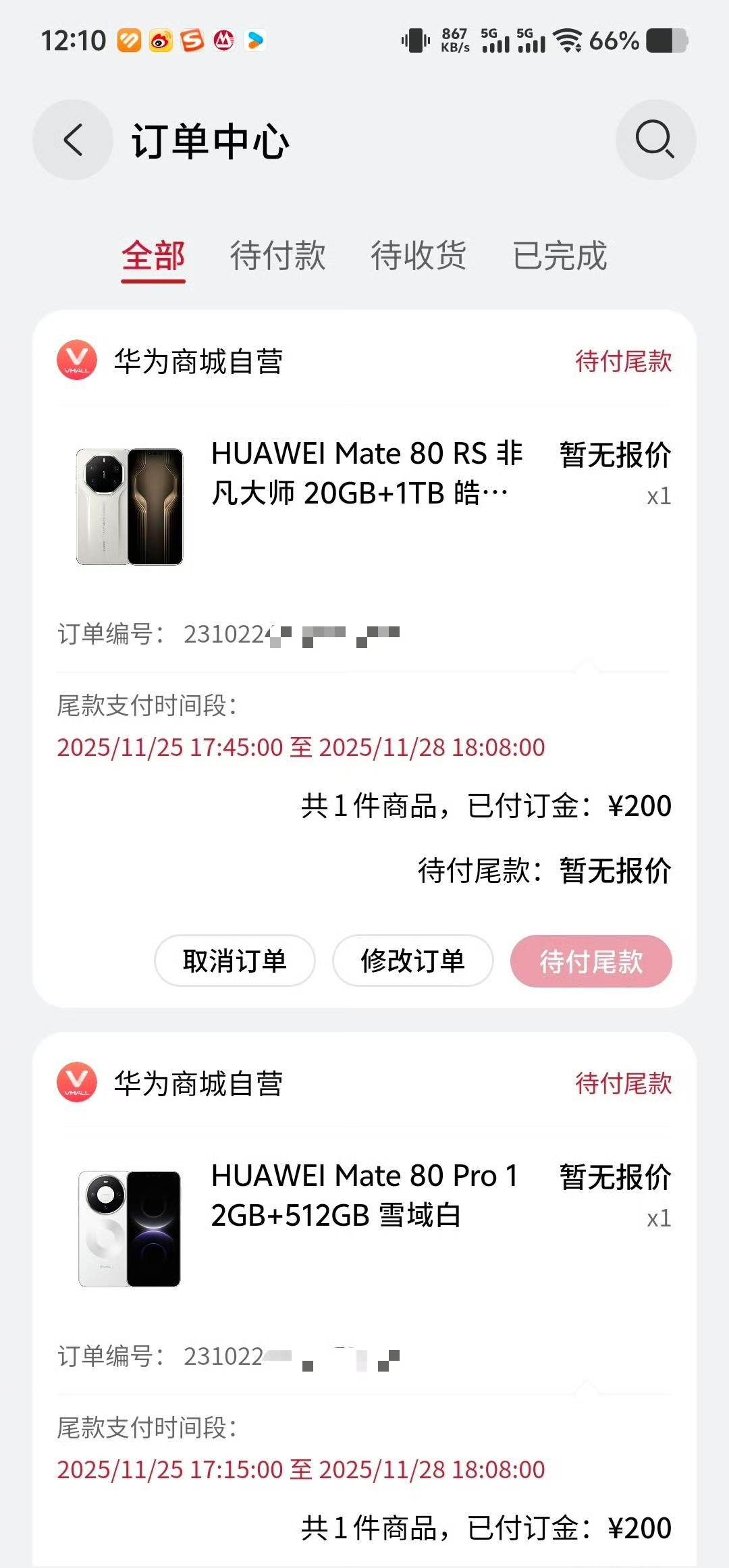Open Weibo icon in the status bar

tap(161, 40)
